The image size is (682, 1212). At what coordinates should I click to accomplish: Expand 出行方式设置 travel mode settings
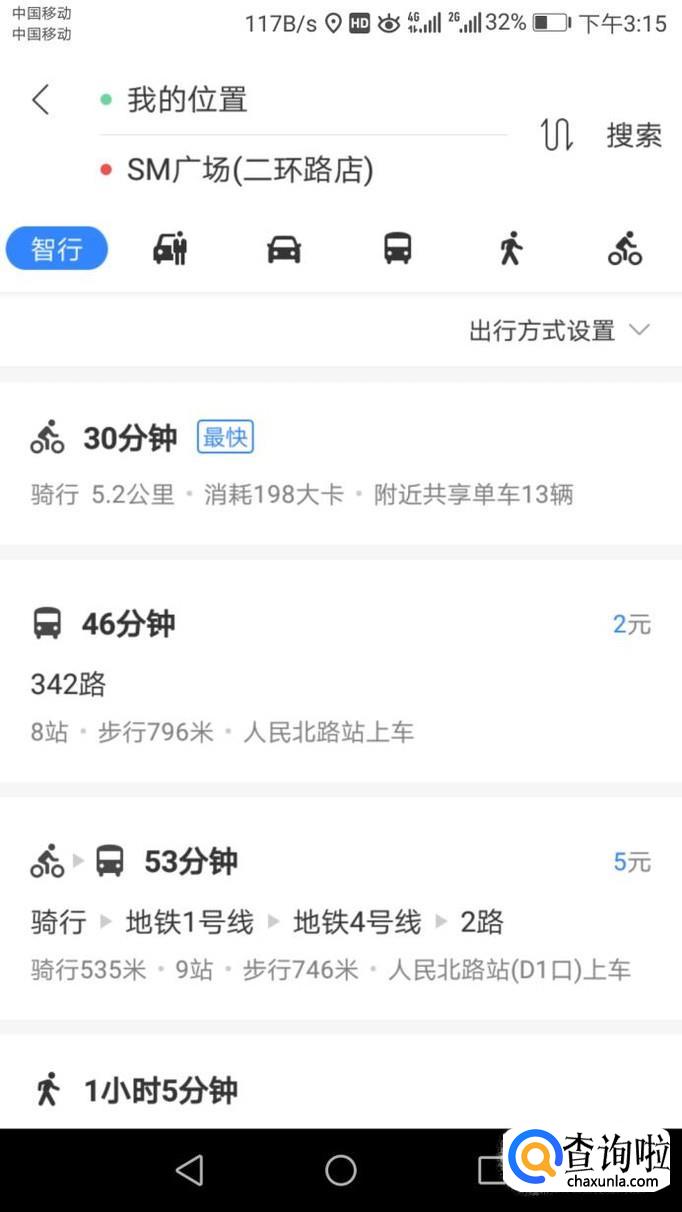pyautogui.click(x=559, y=331)
